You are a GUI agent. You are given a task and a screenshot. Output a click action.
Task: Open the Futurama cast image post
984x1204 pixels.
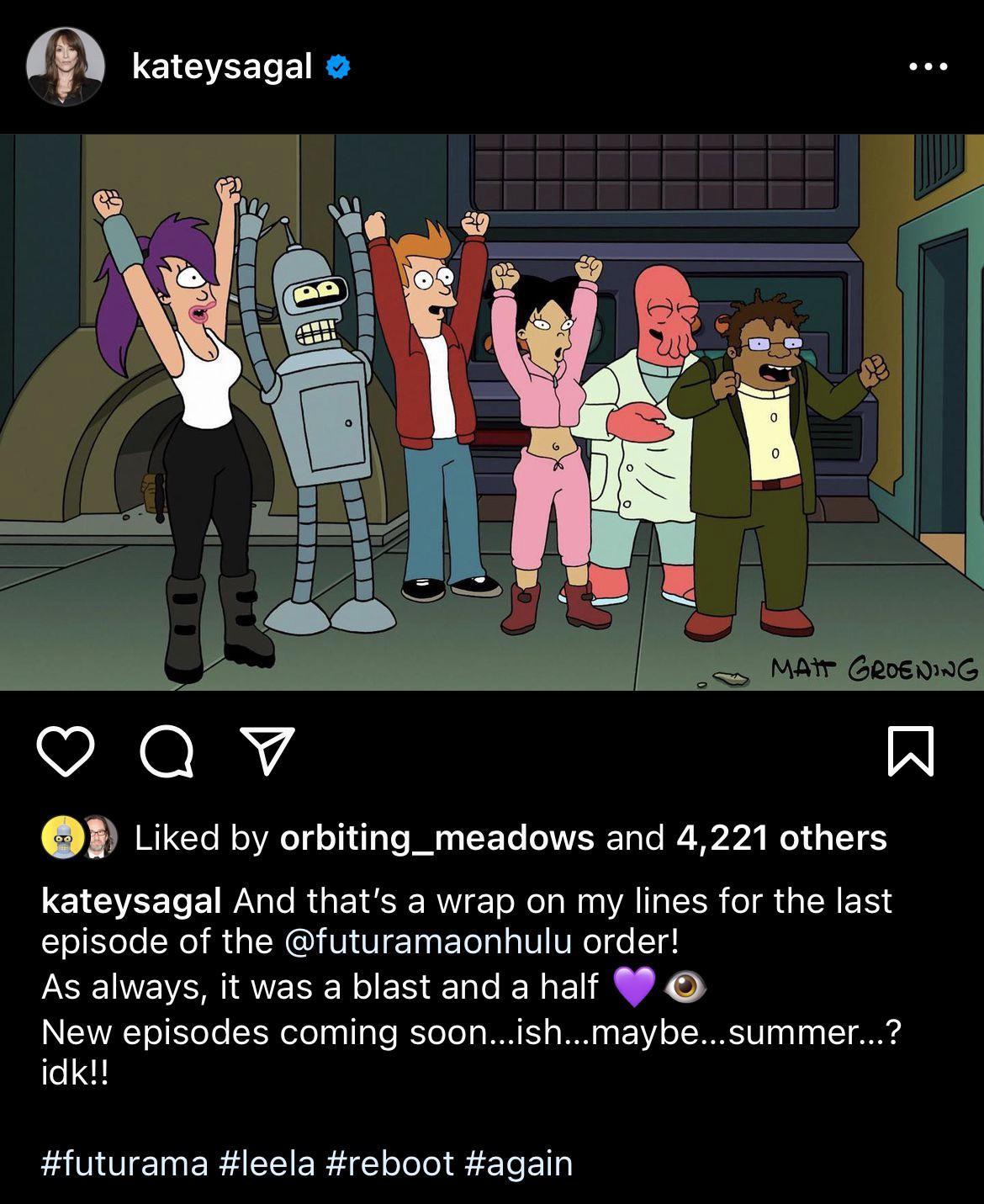(x=492, y=412)
